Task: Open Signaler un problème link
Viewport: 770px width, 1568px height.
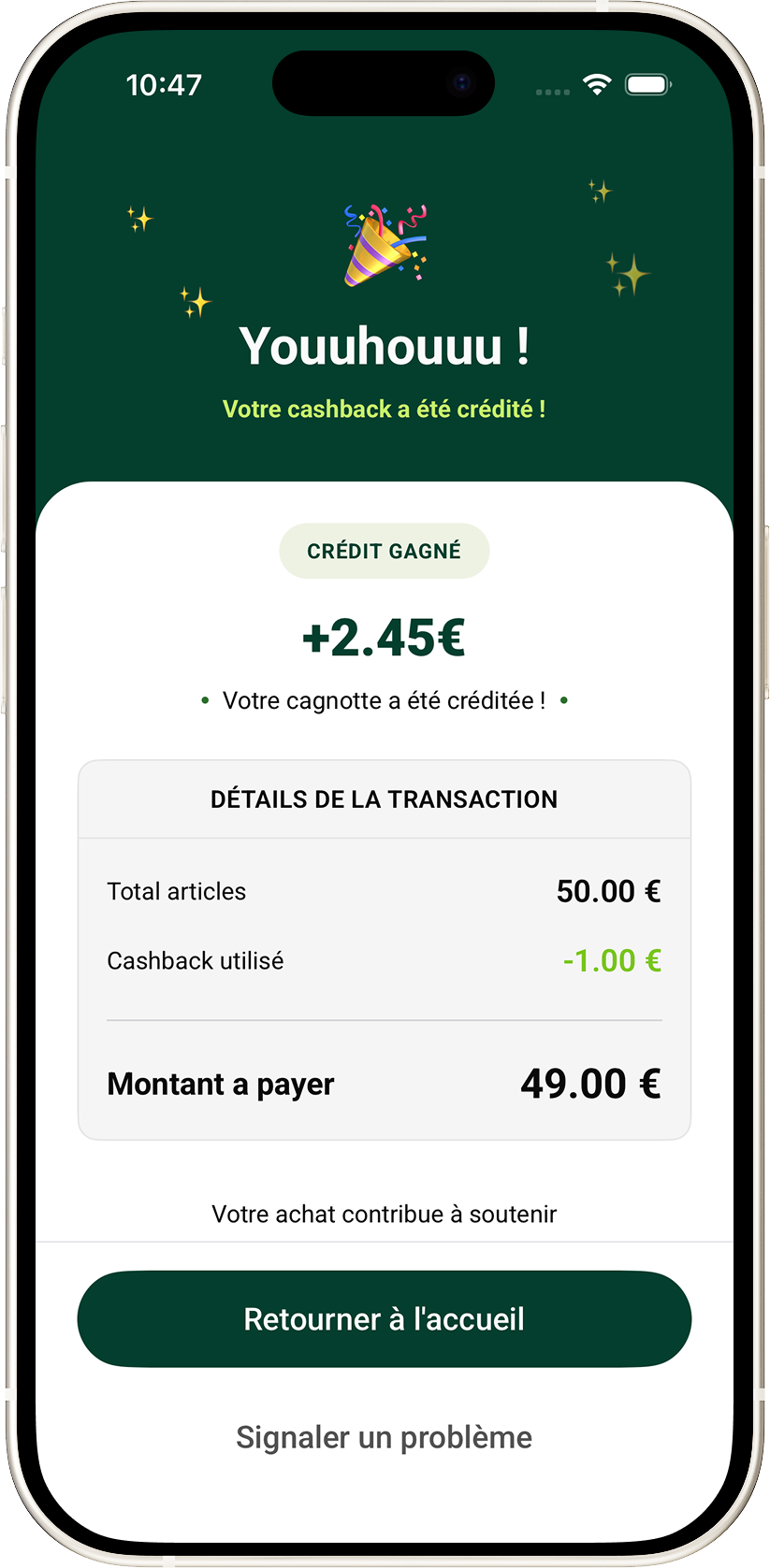Action: 384,1437
